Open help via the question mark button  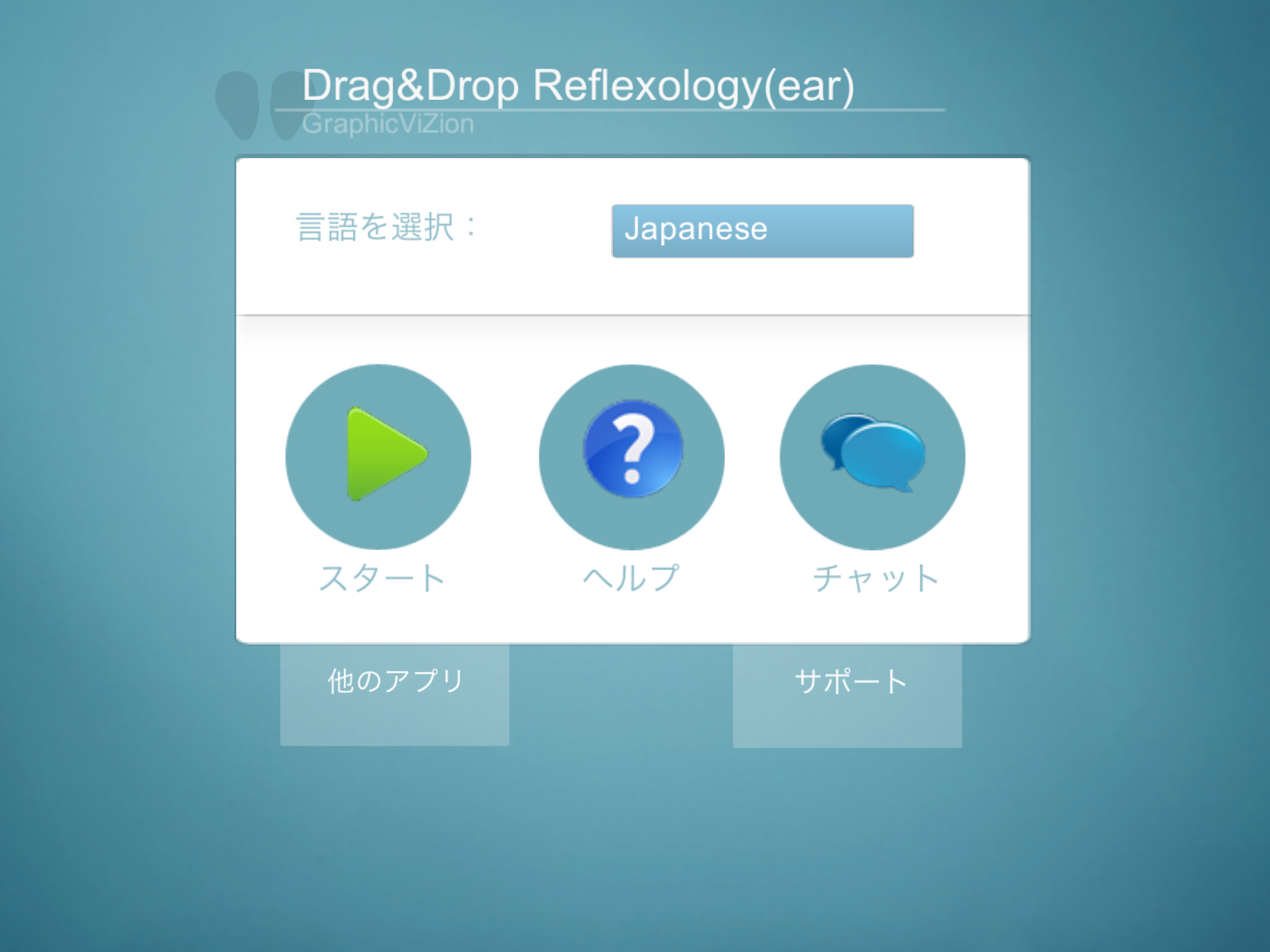(631, 457)
